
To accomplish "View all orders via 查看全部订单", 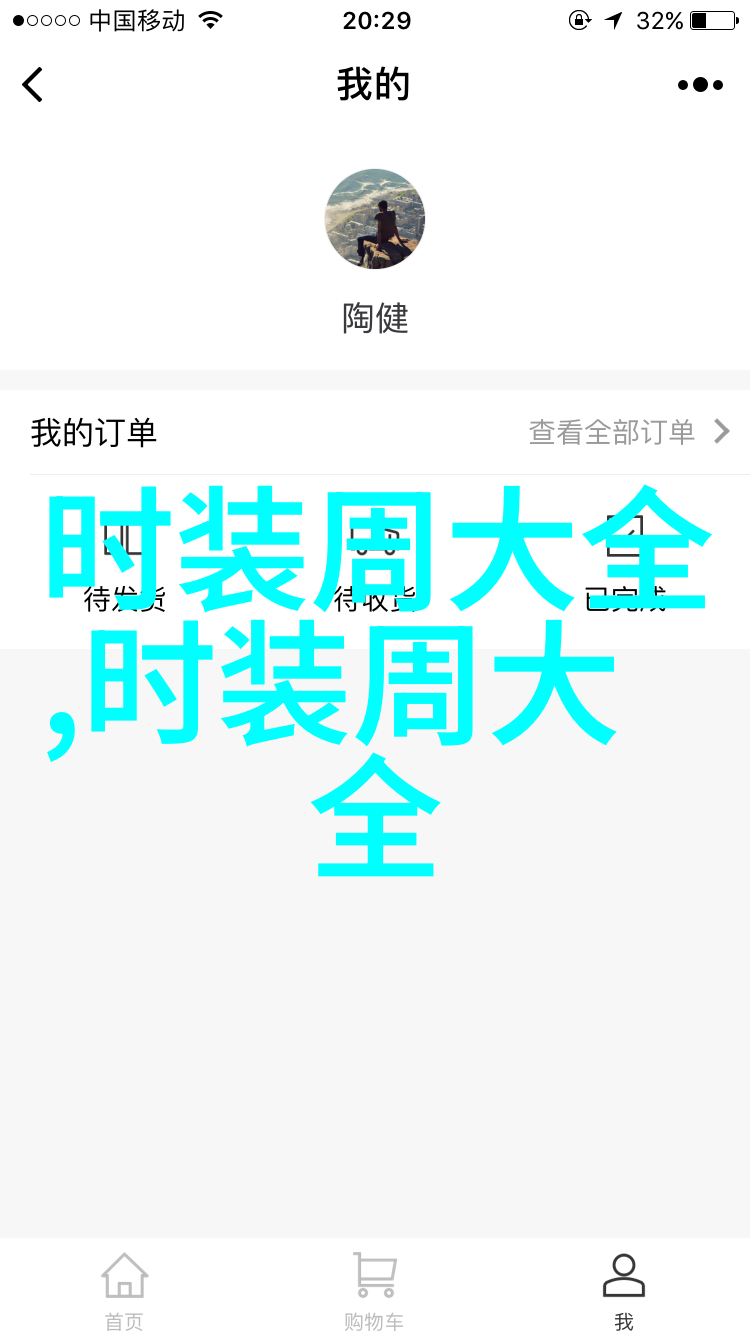I will (x=628, y=432).
